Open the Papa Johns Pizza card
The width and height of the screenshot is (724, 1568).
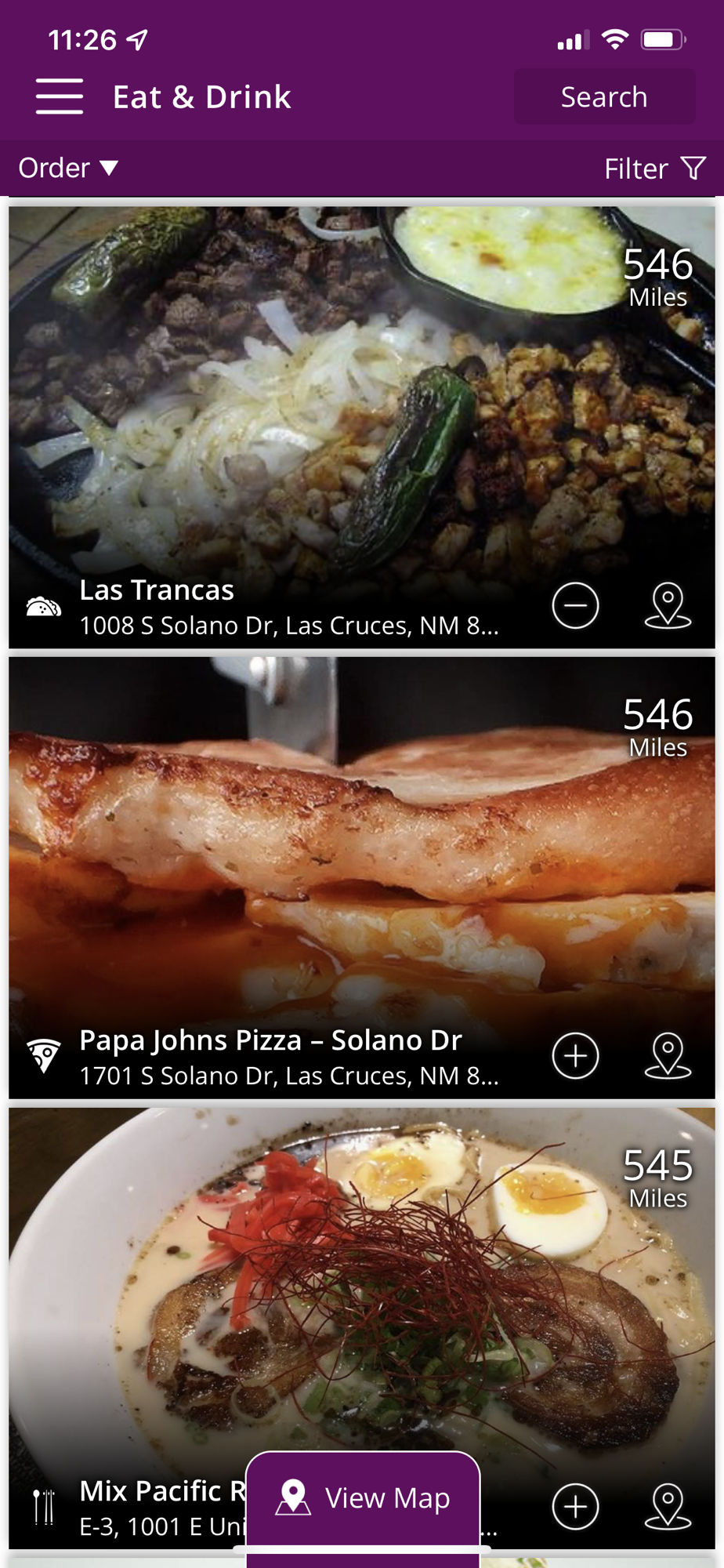(362, 878)
